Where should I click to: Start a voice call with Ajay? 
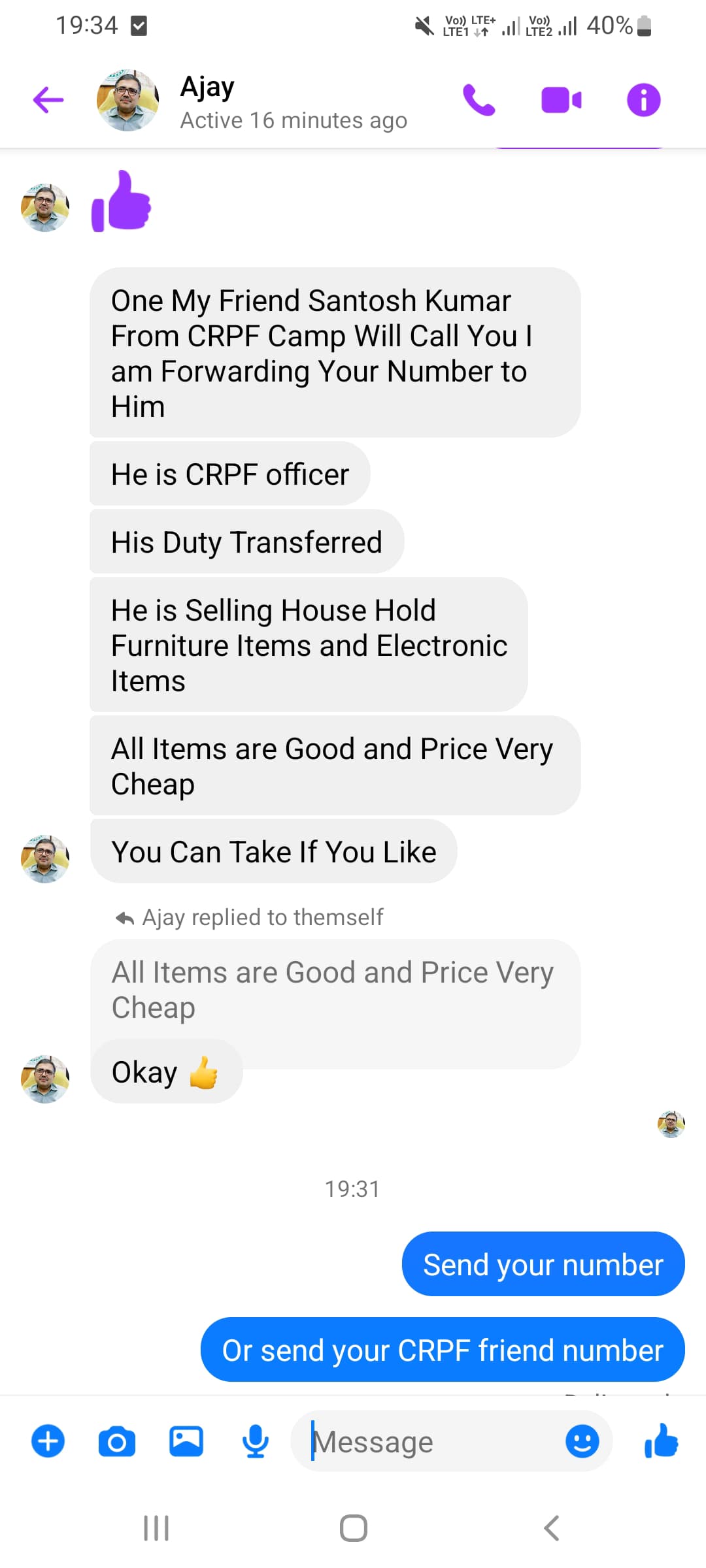pos(479,100)
